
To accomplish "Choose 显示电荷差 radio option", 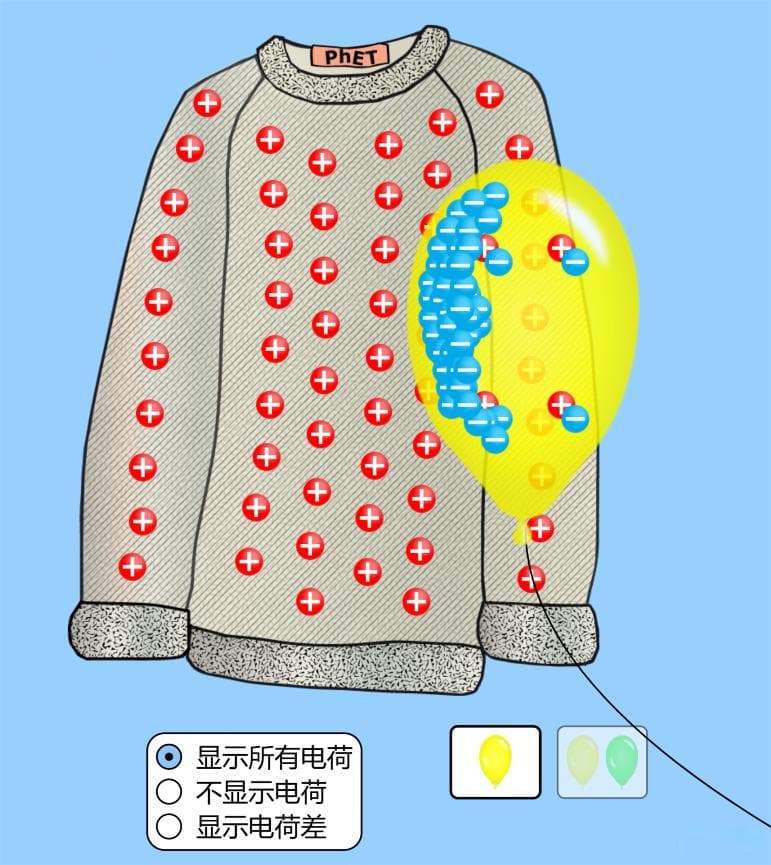I will point(171,827).
